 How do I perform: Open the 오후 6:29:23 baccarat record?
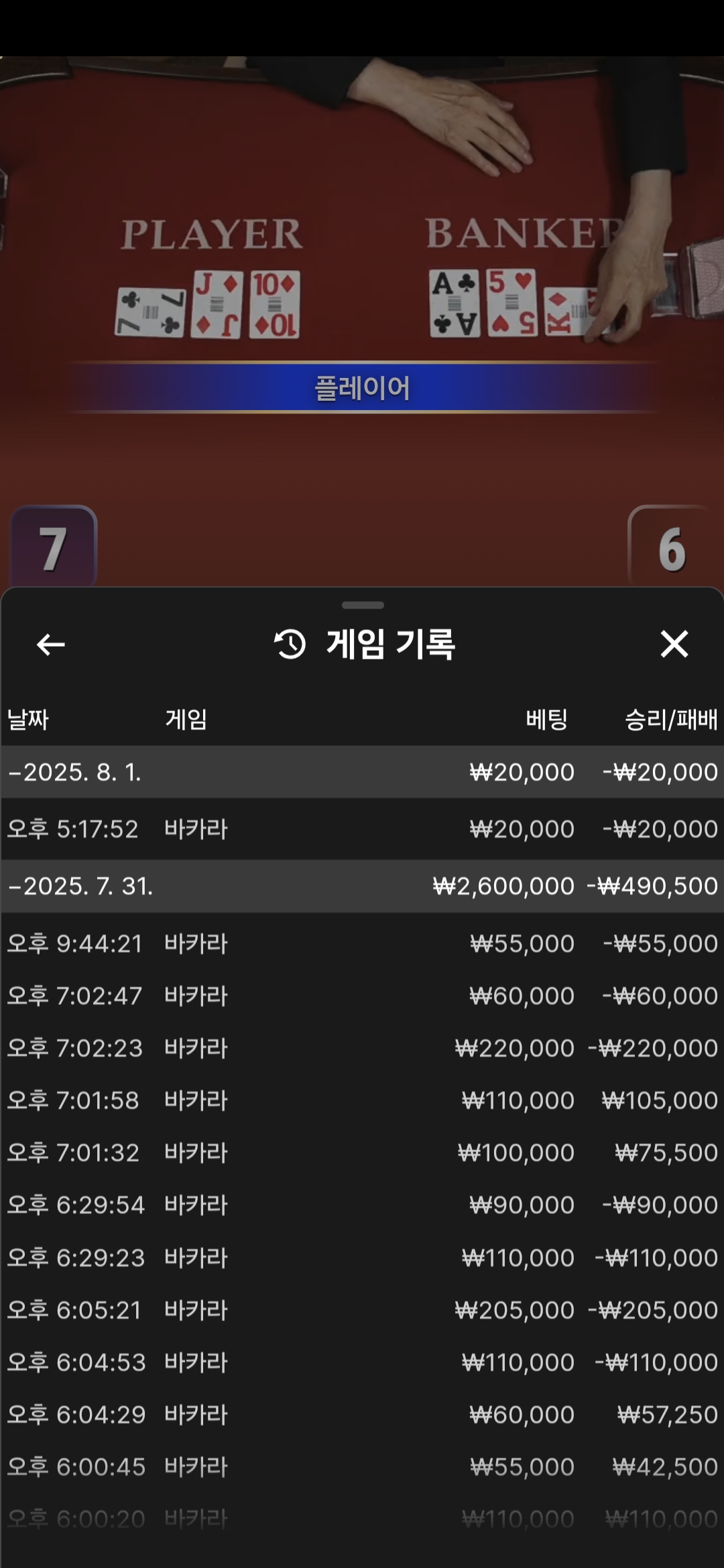362,1258
